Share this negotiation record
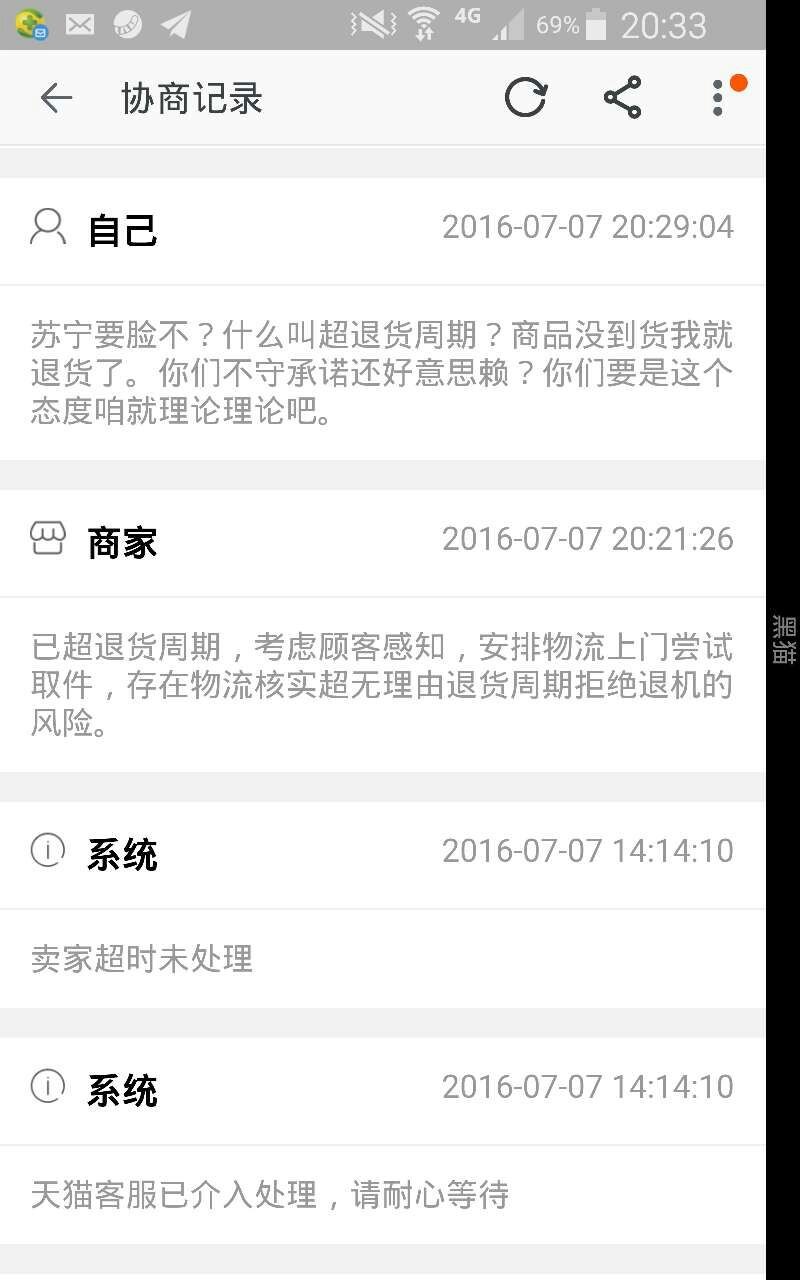800x1280 pixels. point(622,98)
